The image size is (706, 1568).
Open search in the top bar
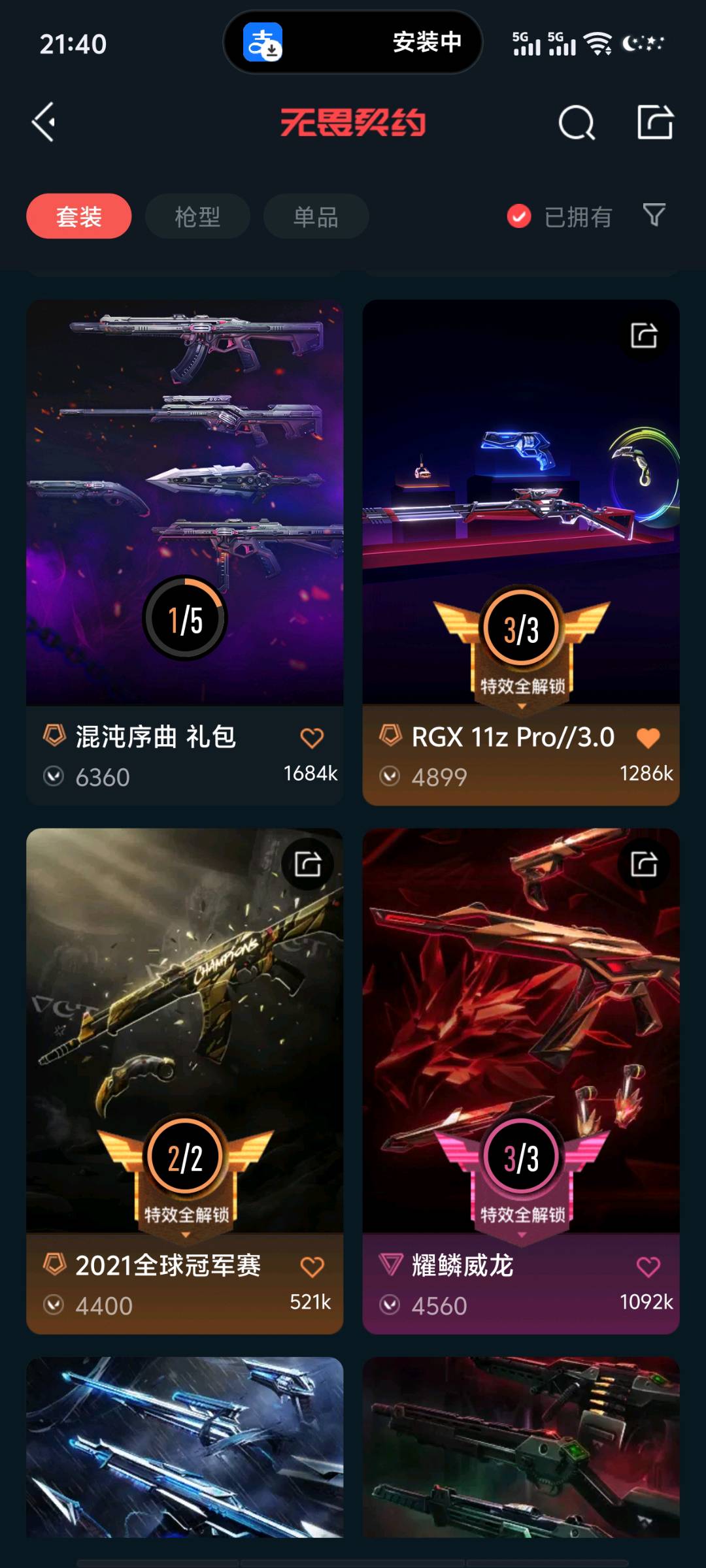(576, 123)
